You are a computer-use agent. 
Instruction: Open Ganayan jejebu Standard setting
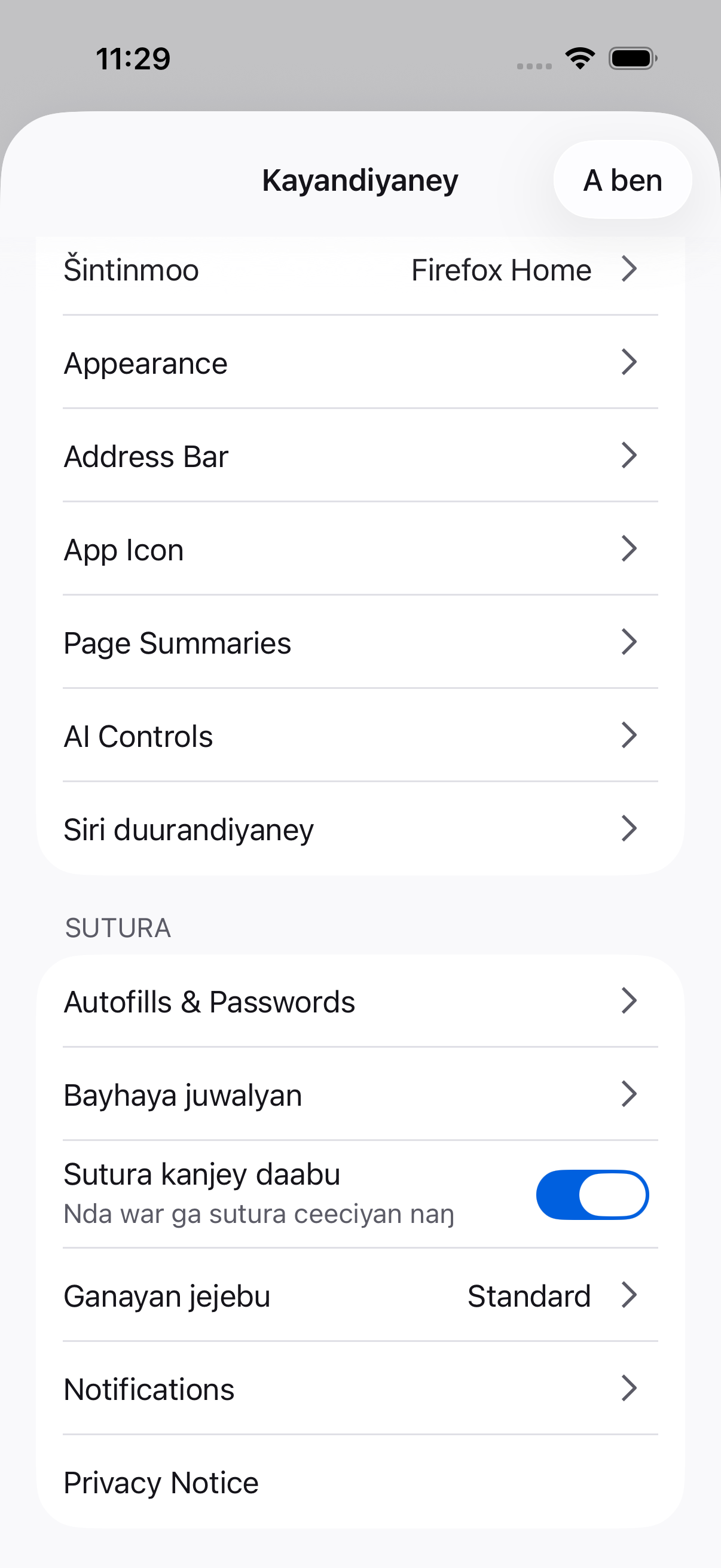click(x=360, y=1296)
